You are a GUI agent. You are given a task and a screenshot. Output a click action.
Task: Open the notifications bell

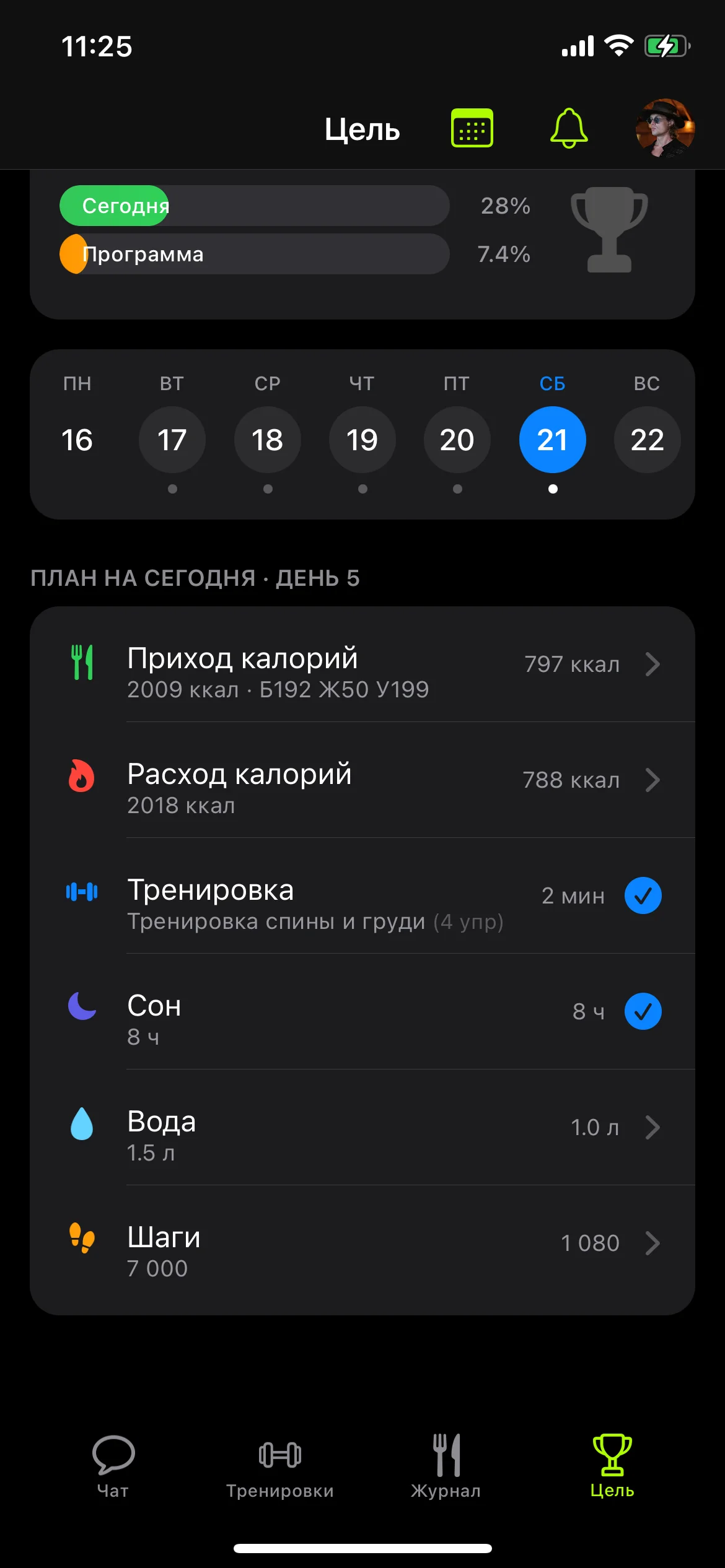[x=569, y=128]
